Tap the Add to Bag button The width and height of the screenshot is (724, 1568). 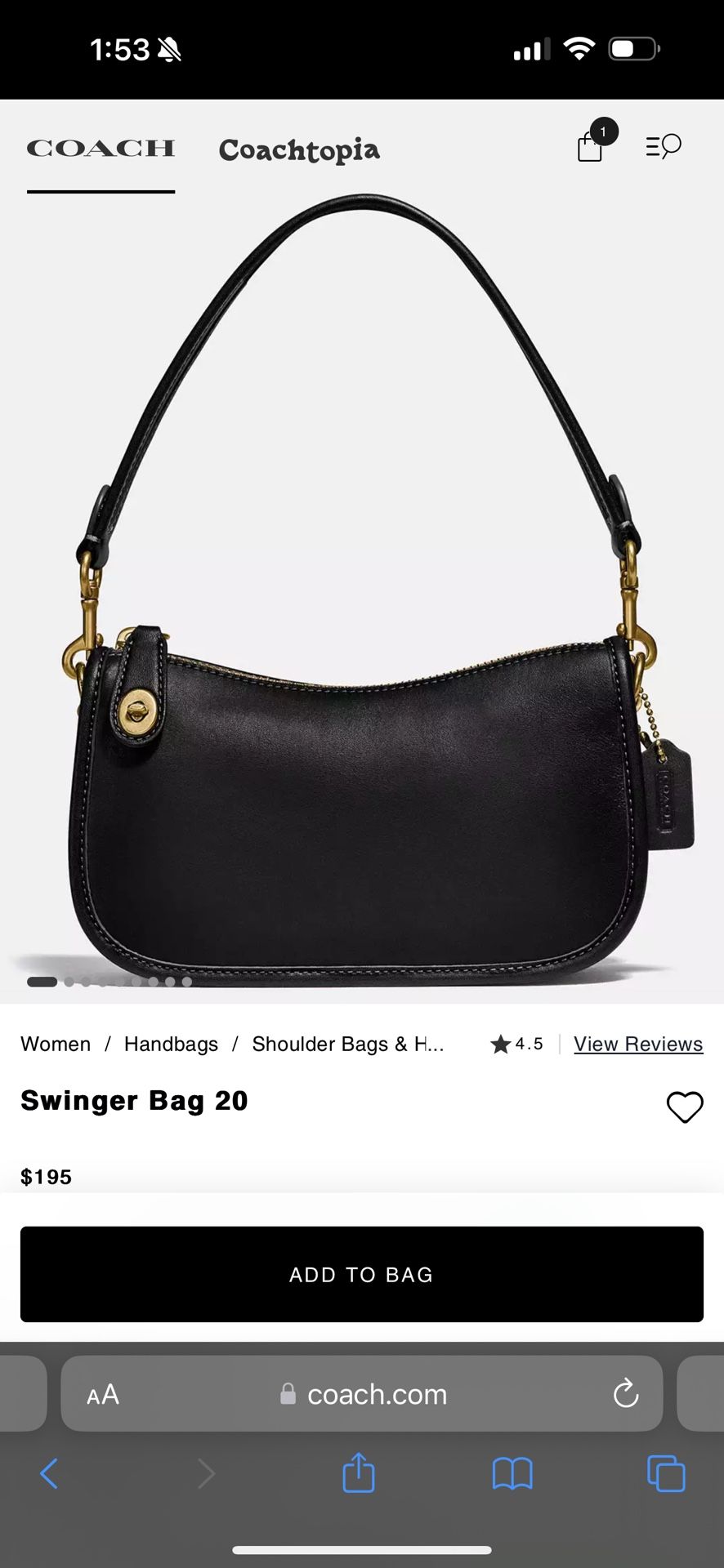point(361,1274)
